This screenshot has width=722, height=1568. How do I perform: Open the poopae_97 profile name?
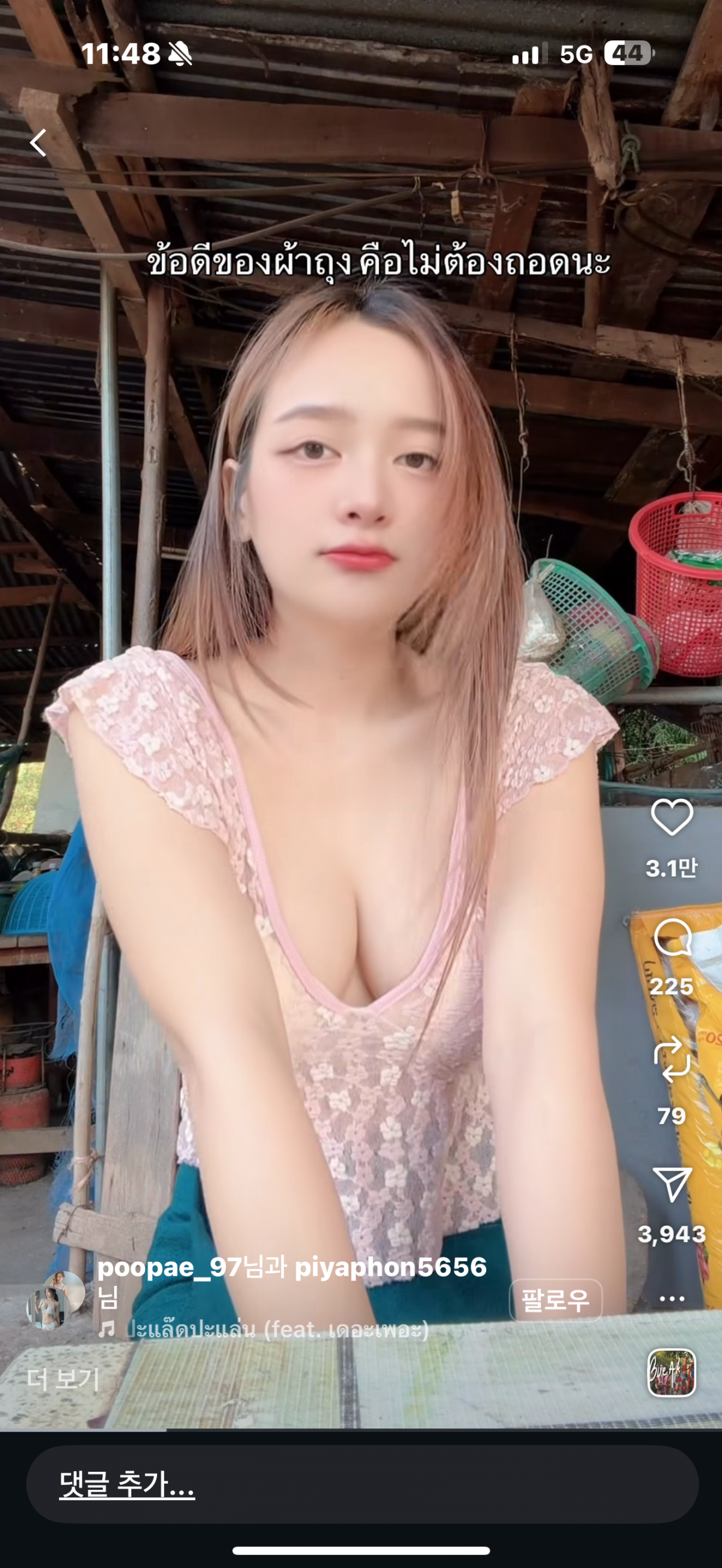[169, 1267]
